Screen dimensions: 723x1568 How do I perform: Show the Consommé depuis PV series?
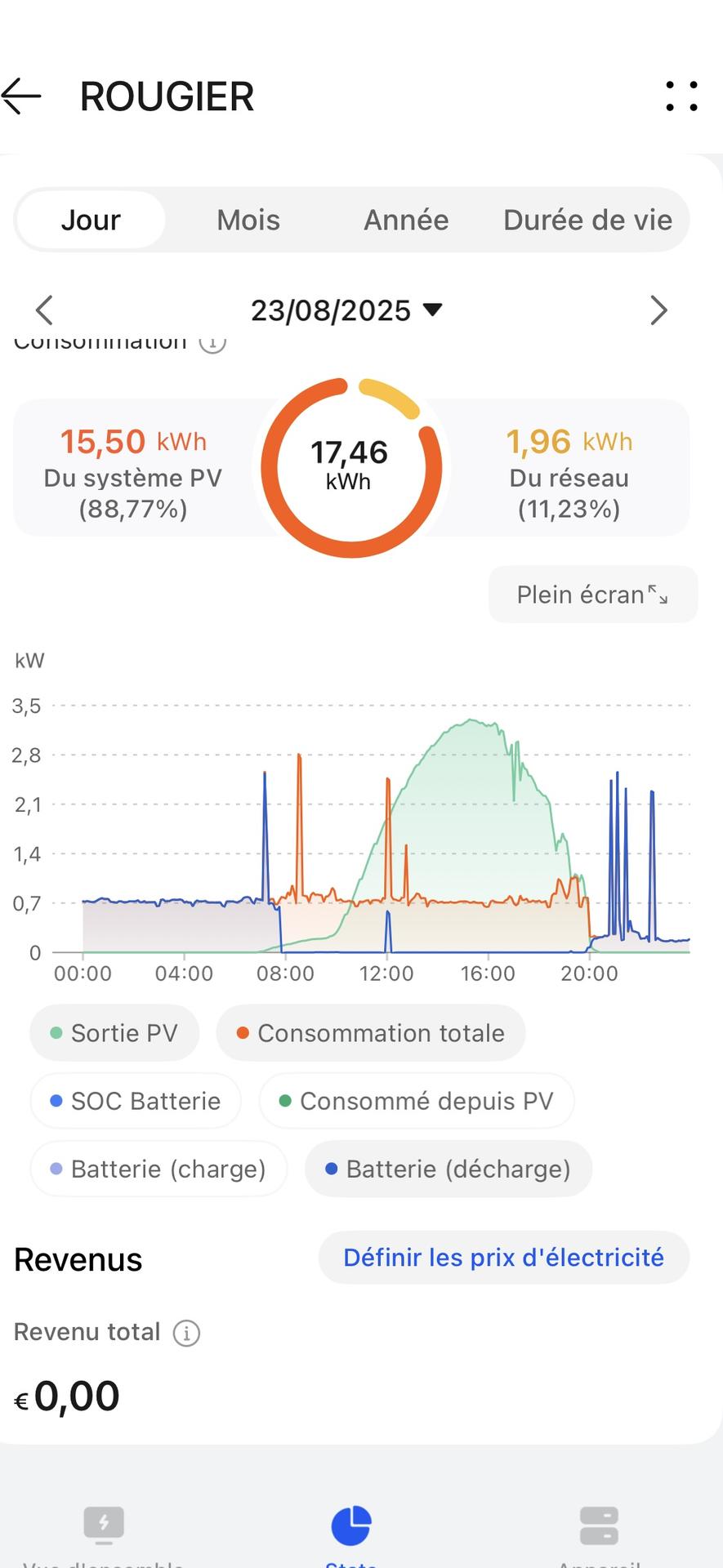417,1101
